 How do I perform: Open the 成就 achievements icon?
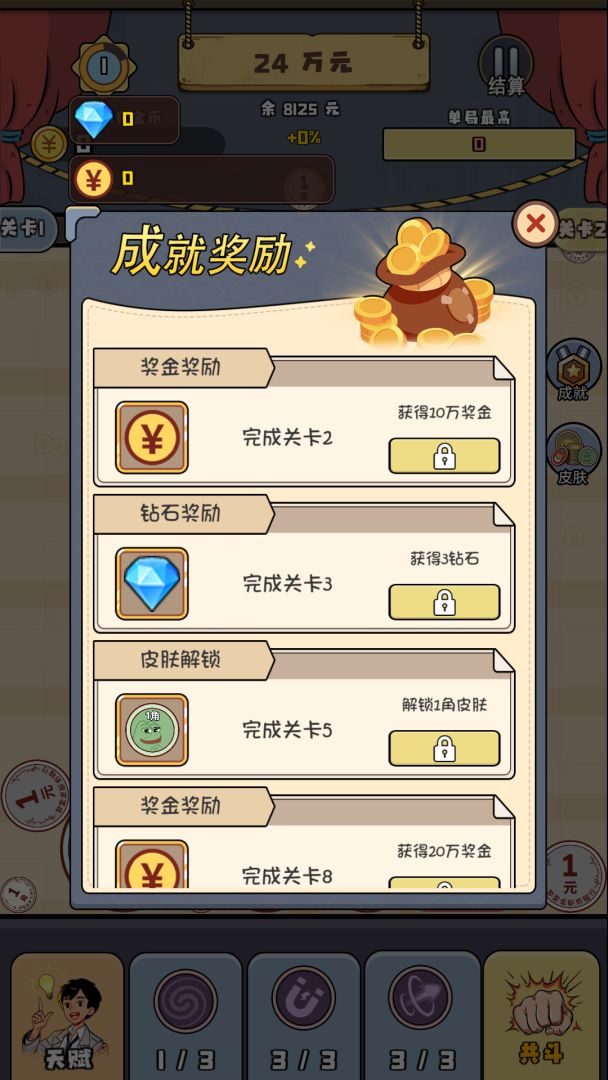coord(573,370)
